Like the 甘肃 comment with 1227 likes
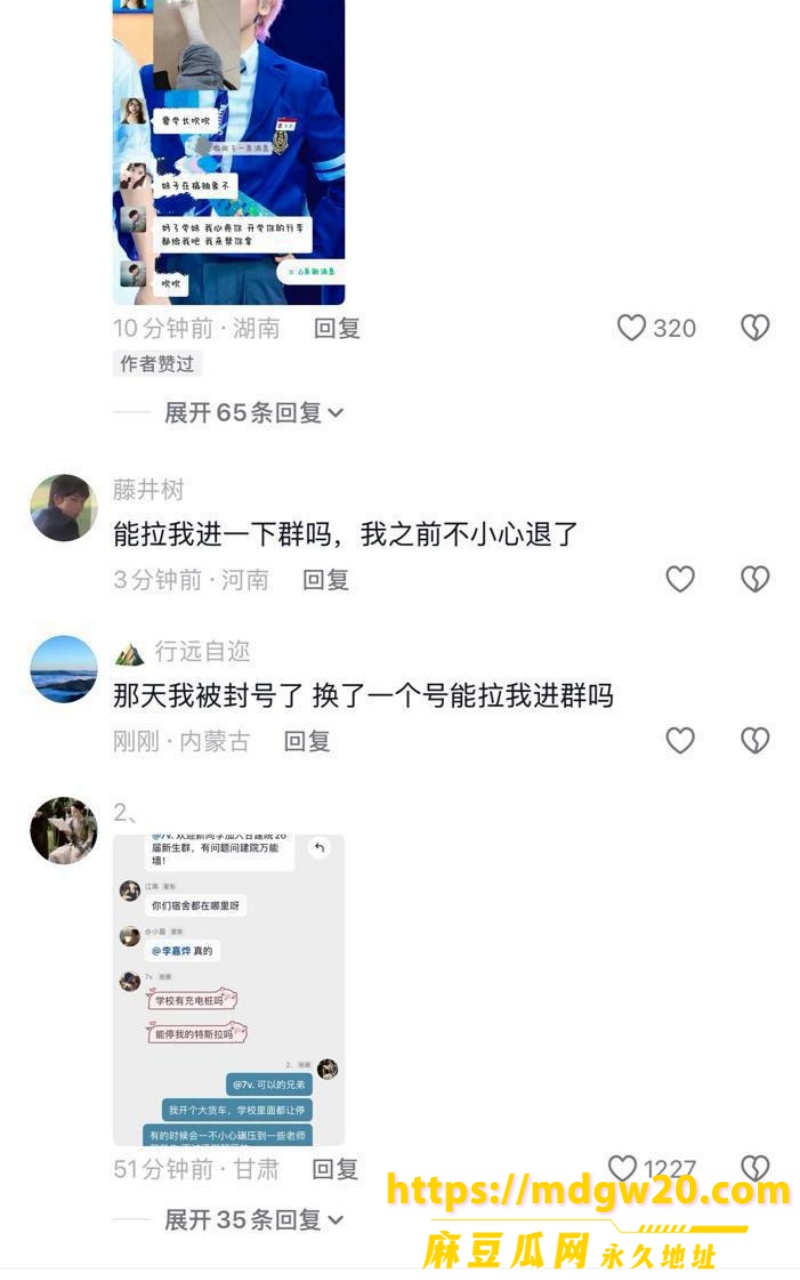 point(623,1169)
